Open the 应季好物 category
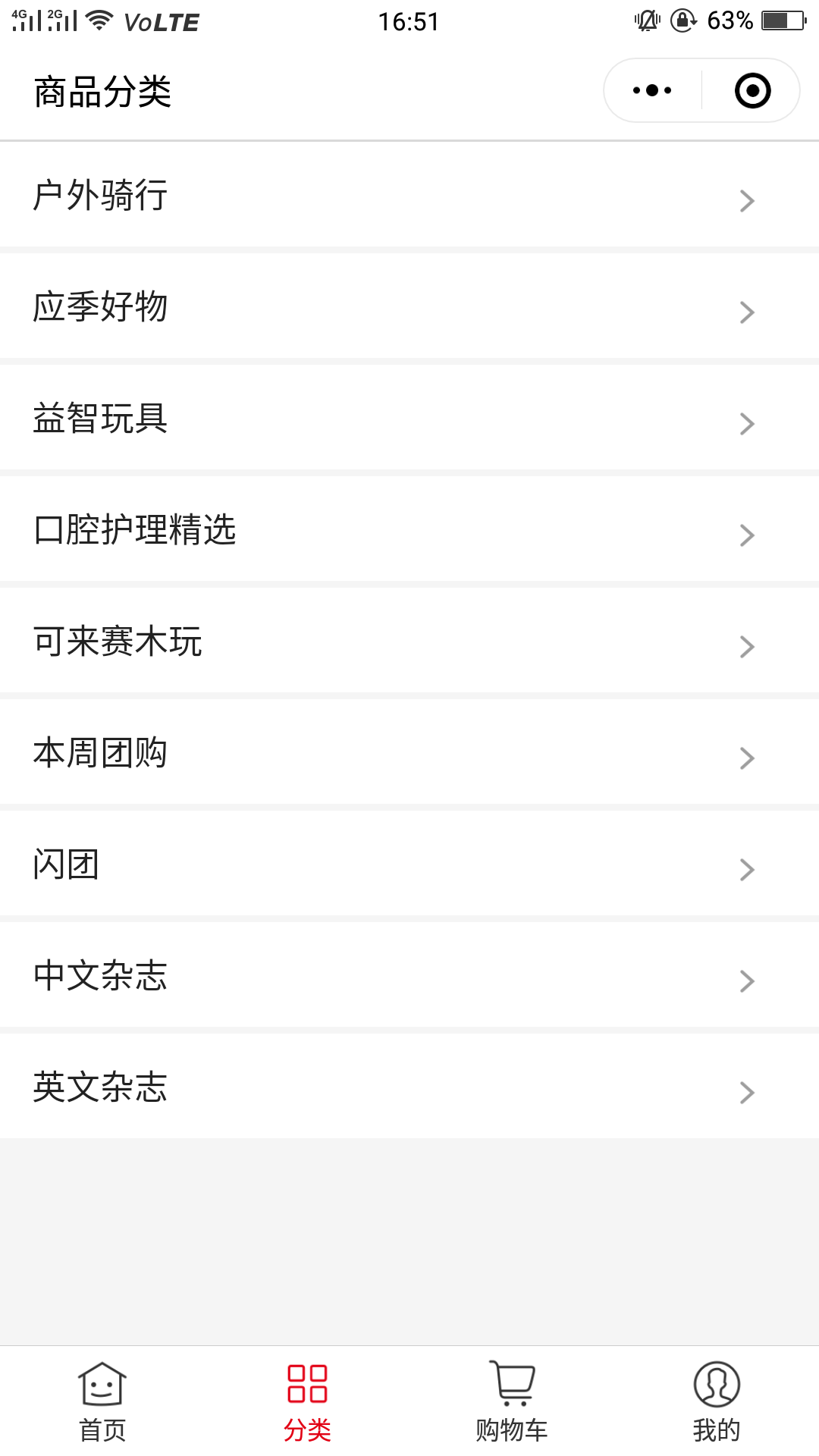The image size is (819, 1456). point(409,306)
